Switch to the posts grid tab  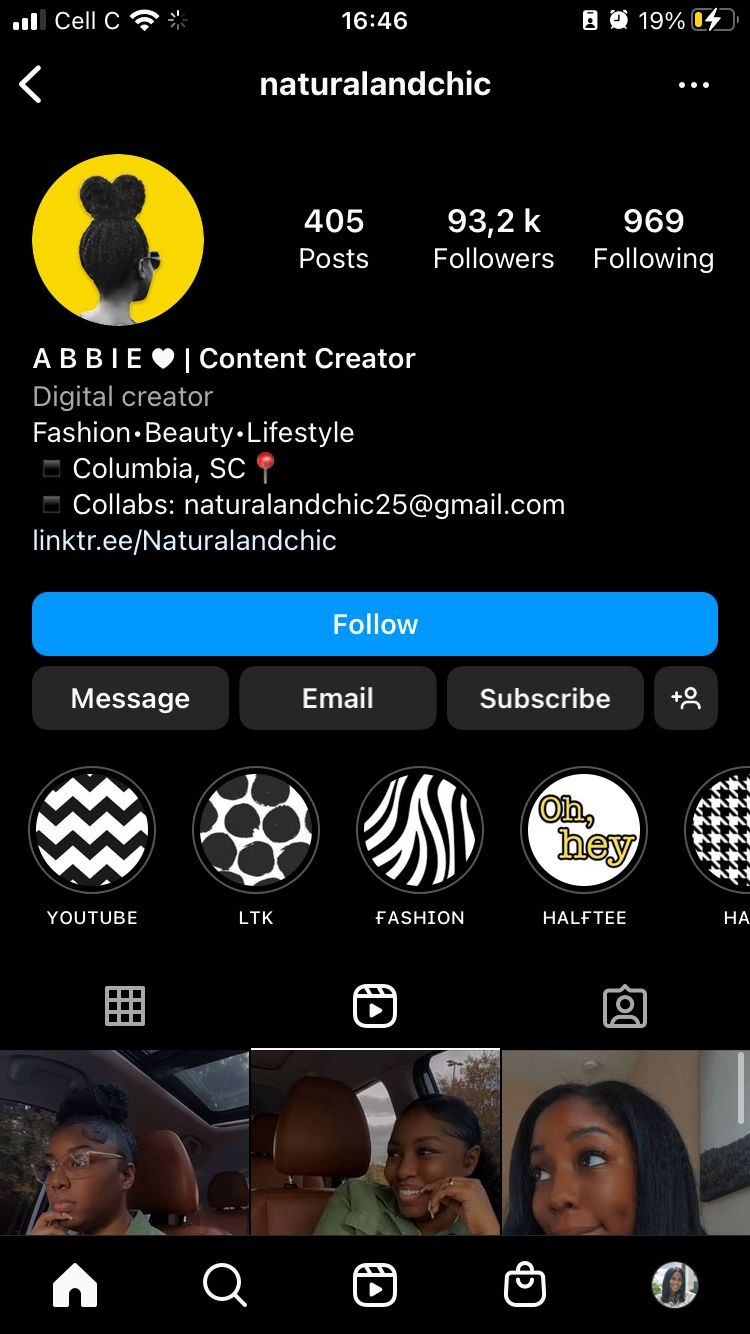click(x=125, y=1006)
